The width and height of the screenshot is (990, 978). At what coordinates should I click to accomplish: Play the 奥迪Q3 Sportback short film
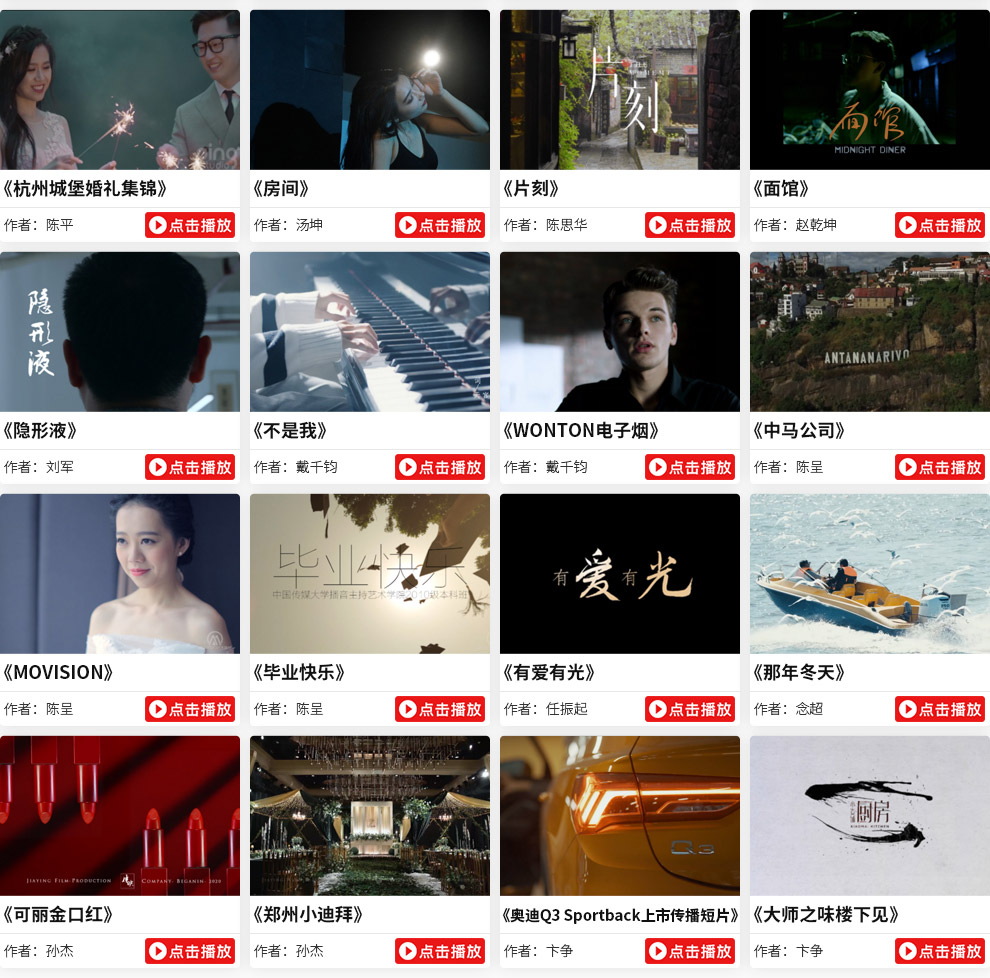point(690,951)
